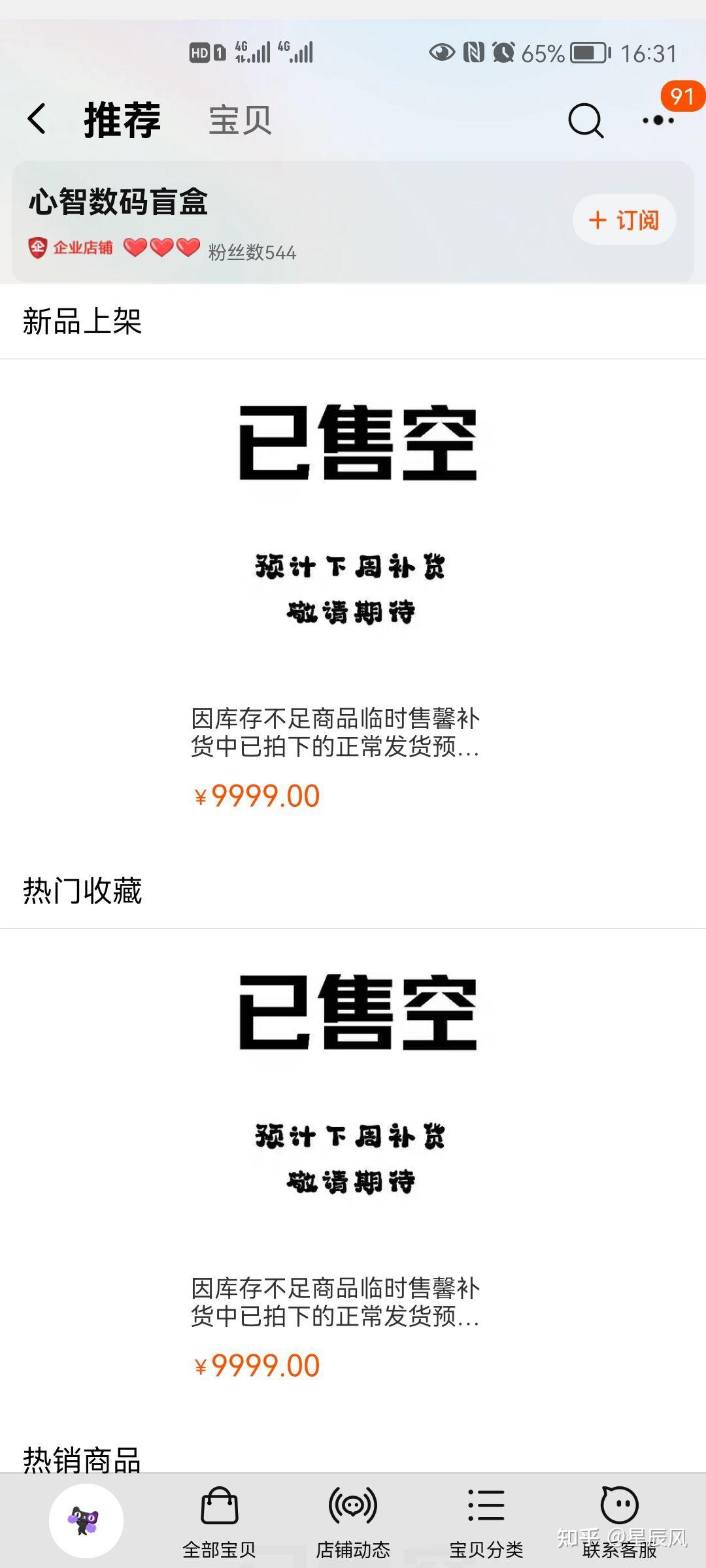Tap the eye protection status icon
The image size is (706, 1568).
(443, 52)
